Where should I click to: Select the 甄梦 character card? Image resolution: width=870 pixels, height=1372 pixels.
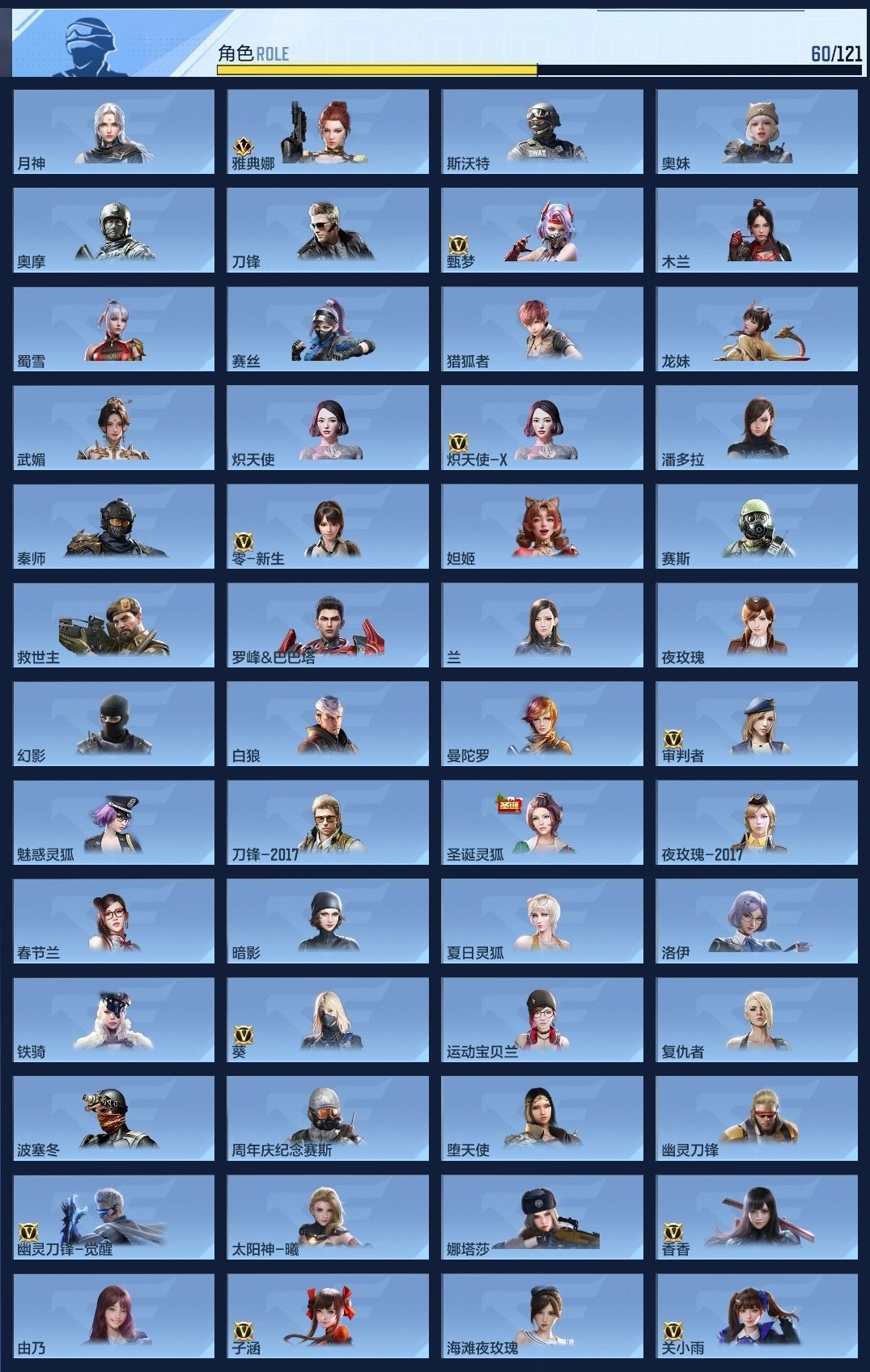[542, 230]
